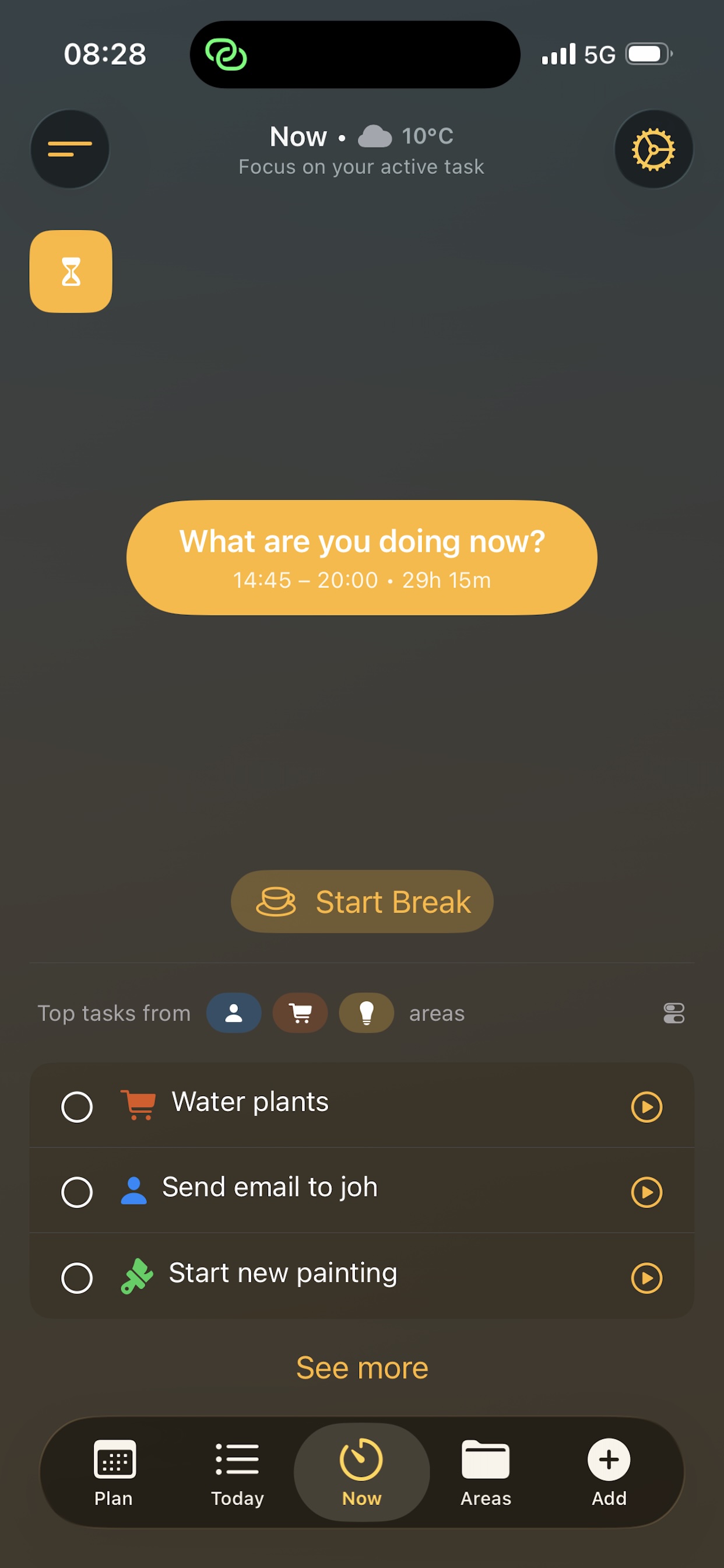Switch to the Plan tab

(114, 1472)
